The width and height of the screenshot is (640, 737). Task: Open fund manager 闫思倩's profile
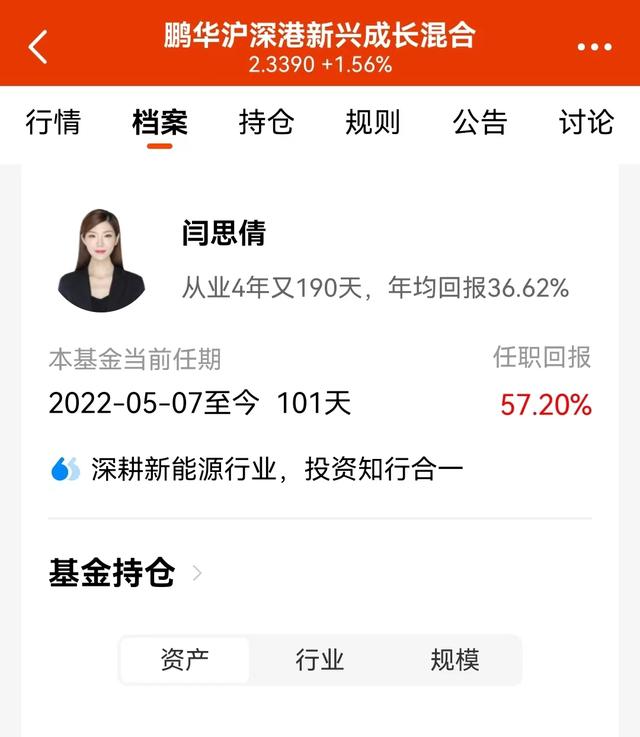[223, 234]
